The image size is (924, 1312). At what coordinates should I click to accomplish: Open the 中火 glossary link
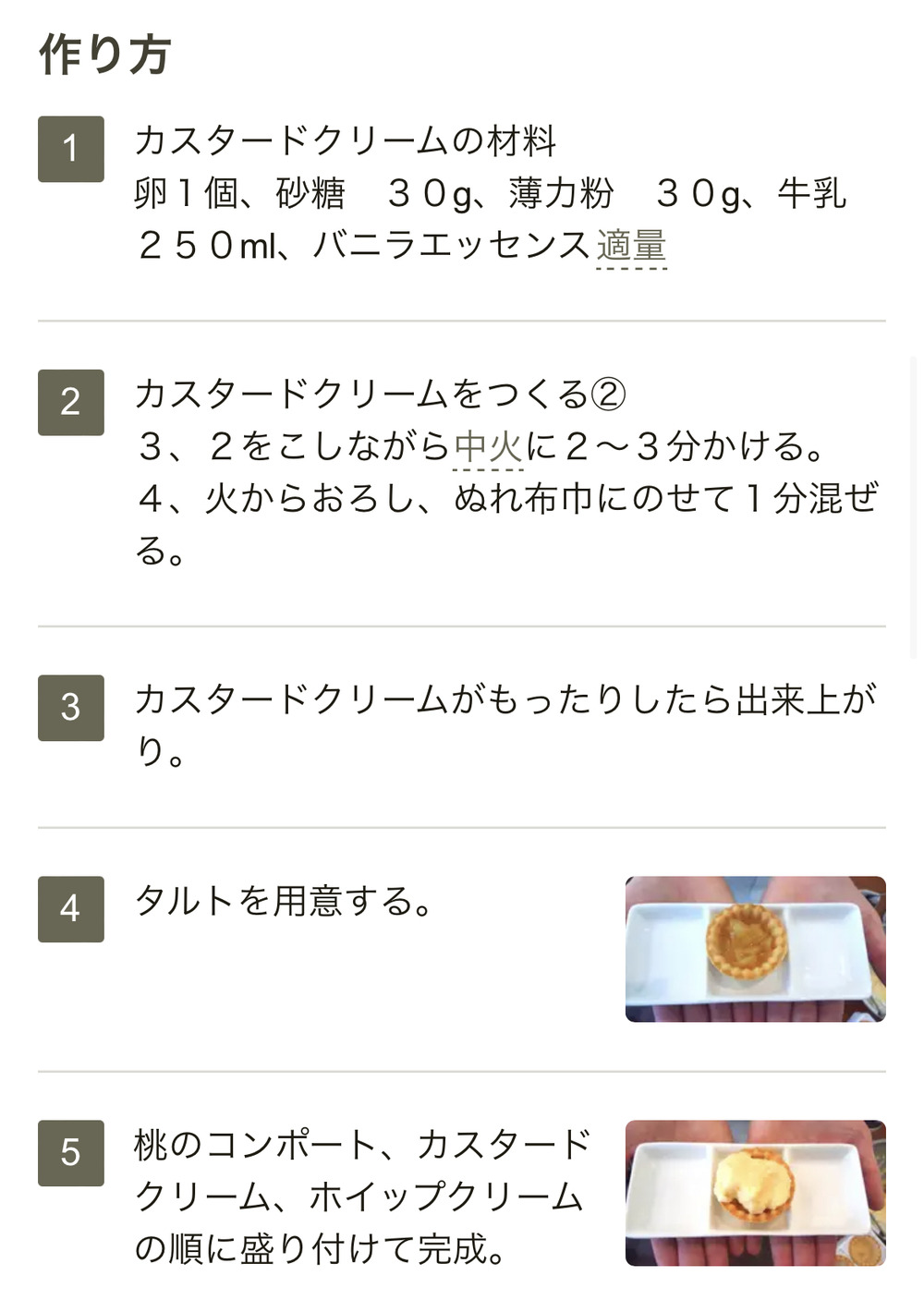coord(488,446)
